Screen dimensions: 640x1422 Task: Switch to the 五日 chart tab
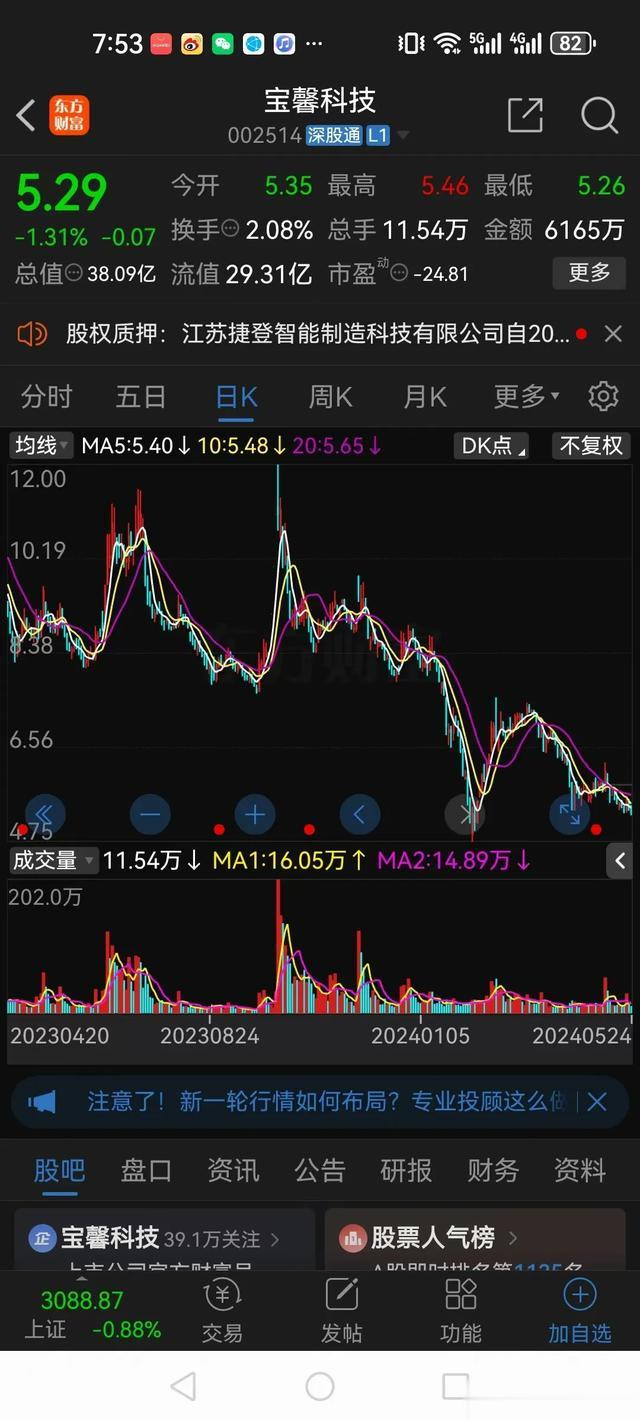pos(141,397)
